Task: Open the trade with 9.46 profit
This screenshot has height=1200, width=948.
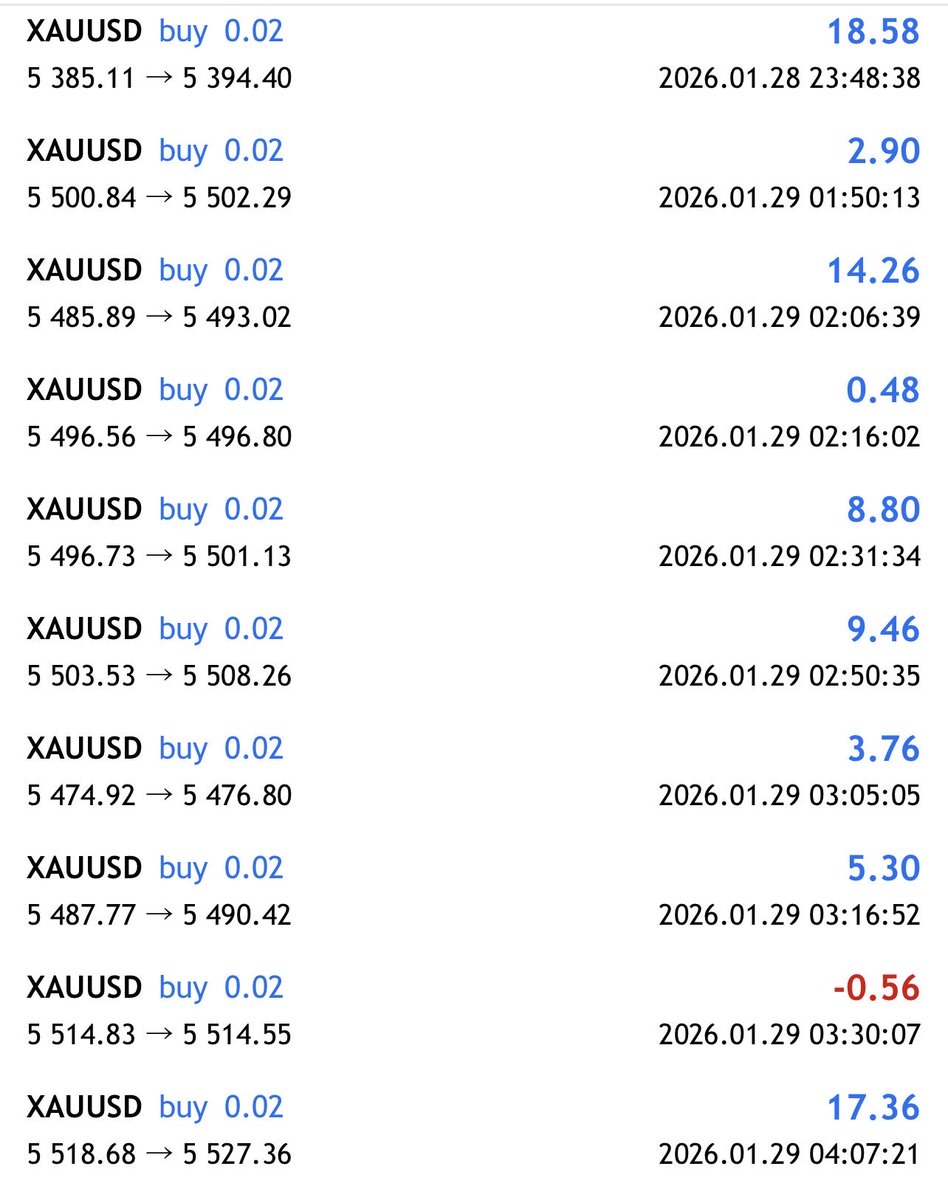Action: 474,652
